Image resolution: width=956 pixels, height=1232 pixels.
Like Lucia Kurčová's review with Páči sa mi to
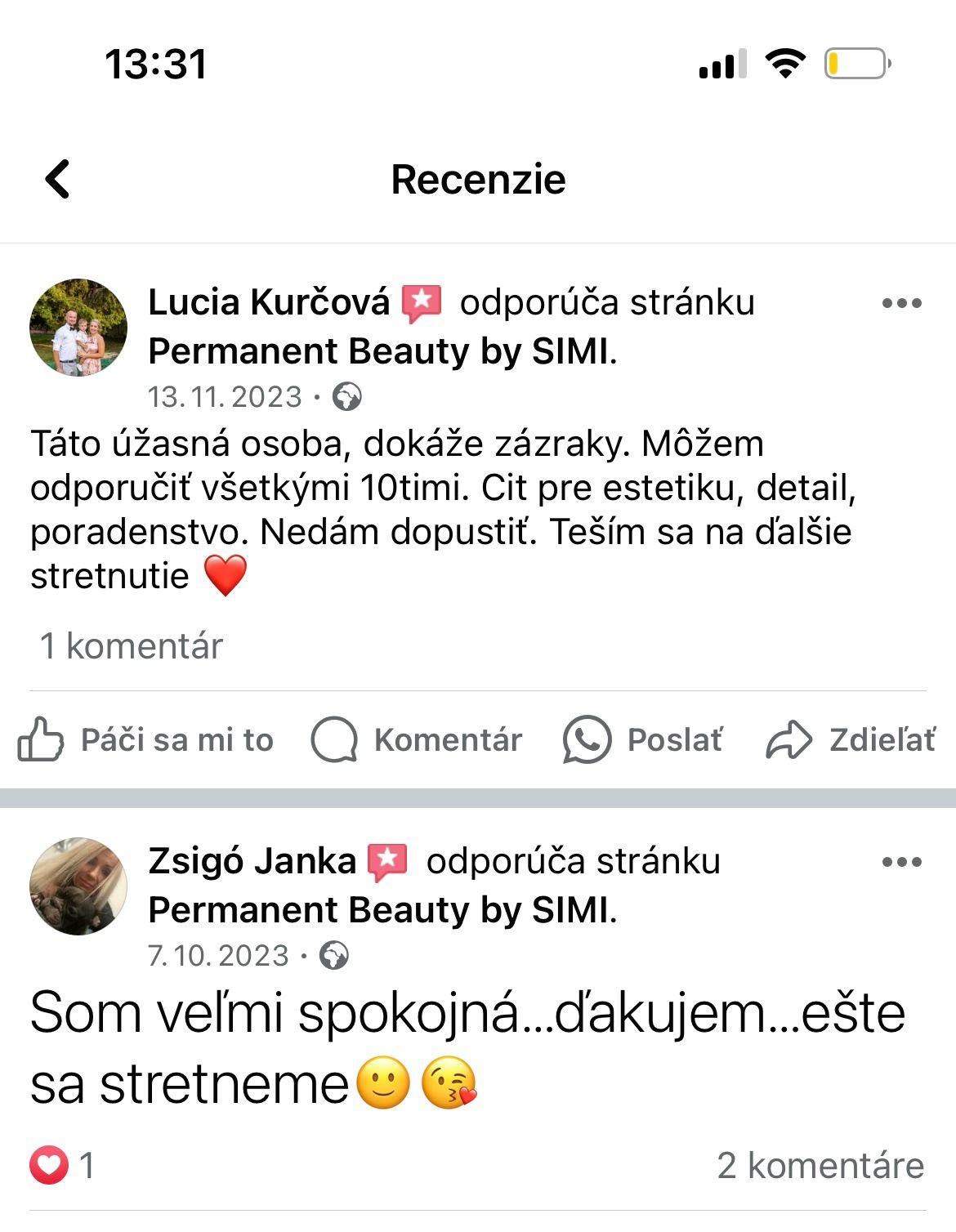click(x=145, y=740)
